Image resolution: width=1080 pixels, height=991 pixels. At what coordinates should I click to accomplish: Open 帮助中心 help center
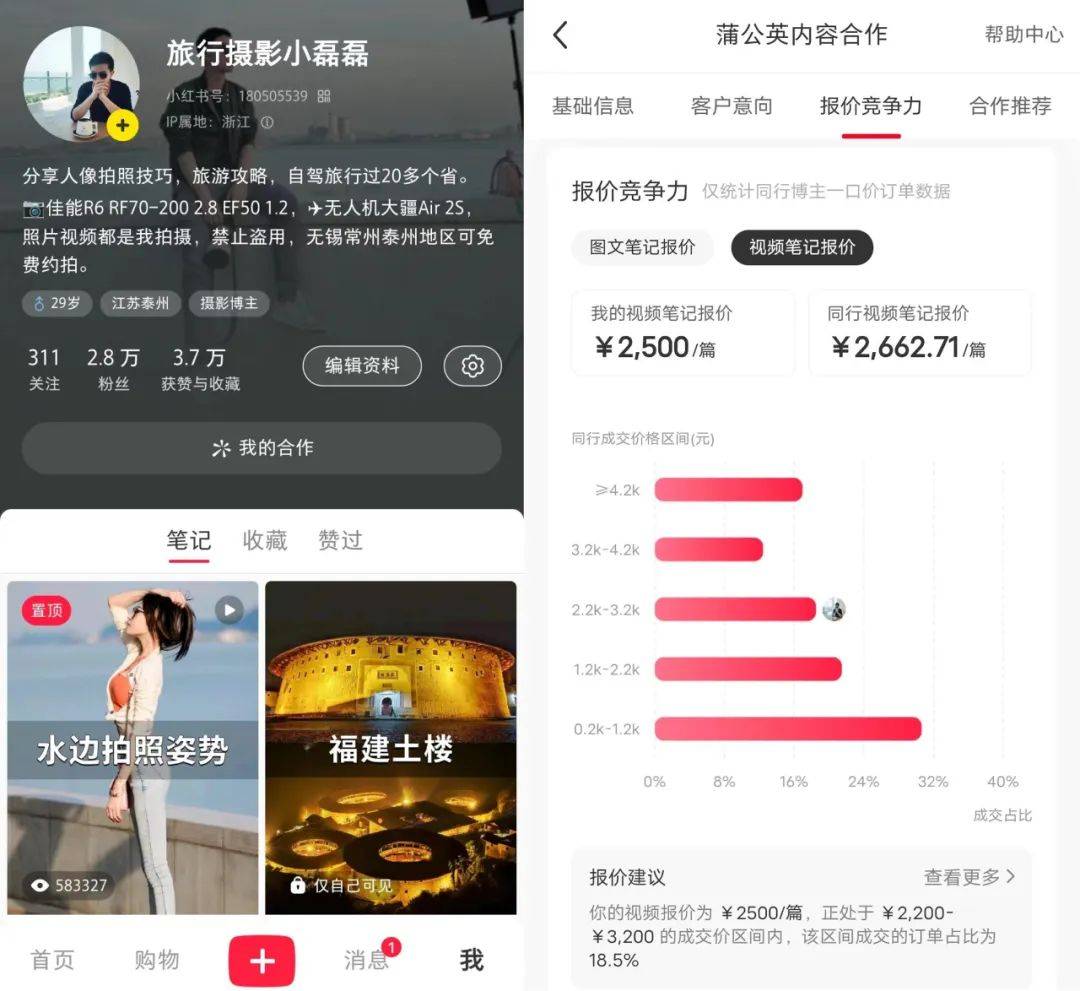(x=1023, y=35)
